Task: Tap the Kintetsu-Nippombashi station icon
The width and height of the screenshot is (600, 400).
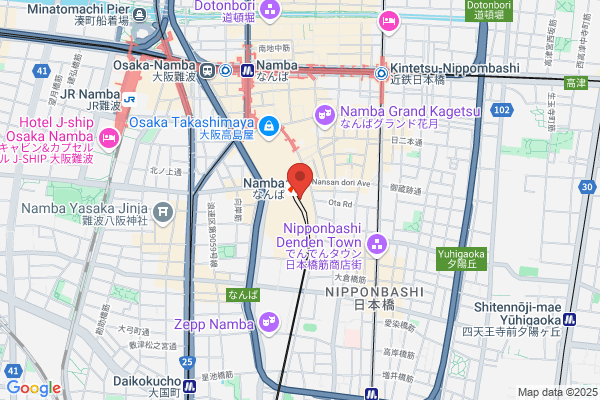Action: (x=381, y=73)
